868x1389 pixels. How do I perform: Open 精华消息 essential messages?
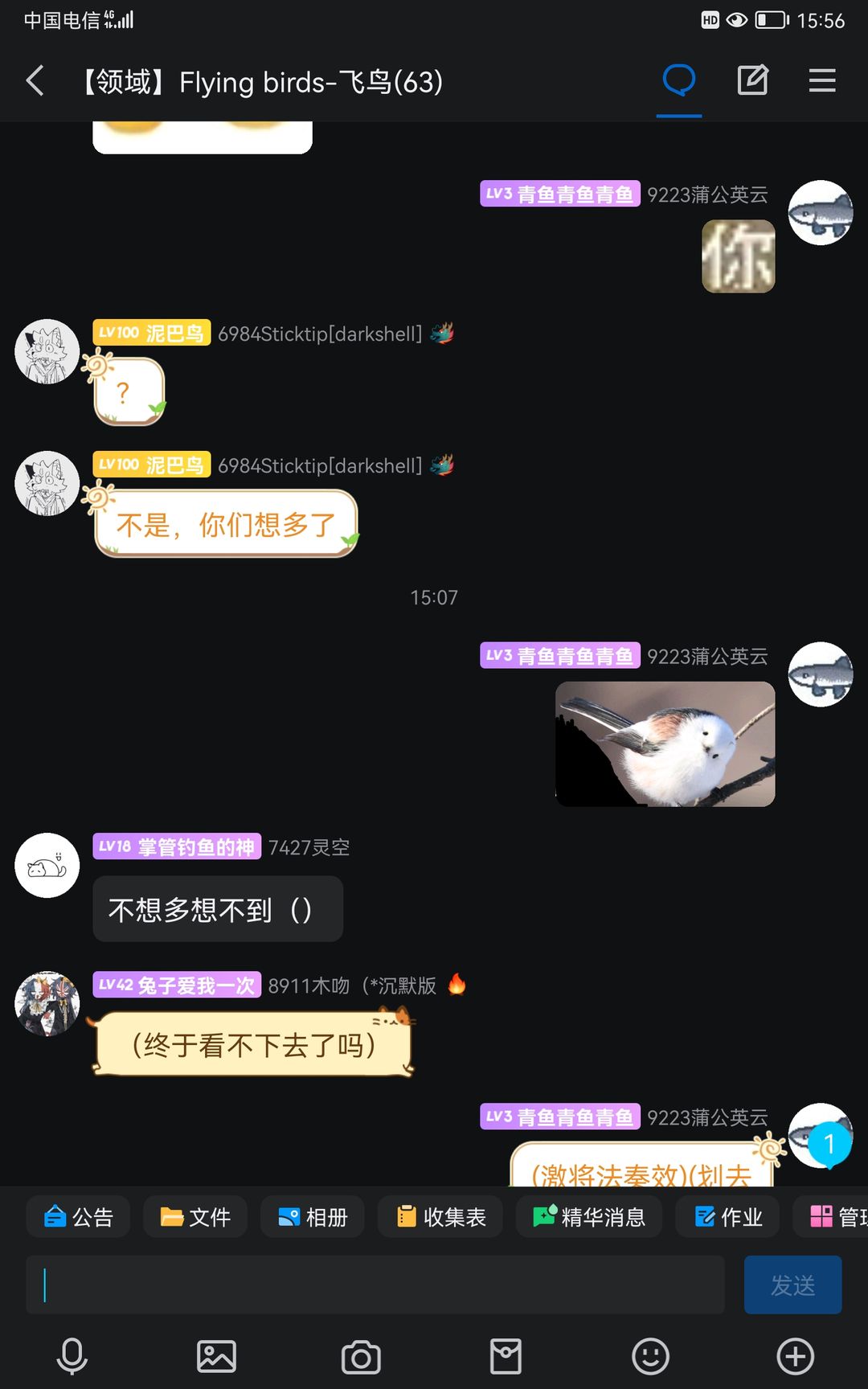pyautogui.click(x=589, y=1217)
